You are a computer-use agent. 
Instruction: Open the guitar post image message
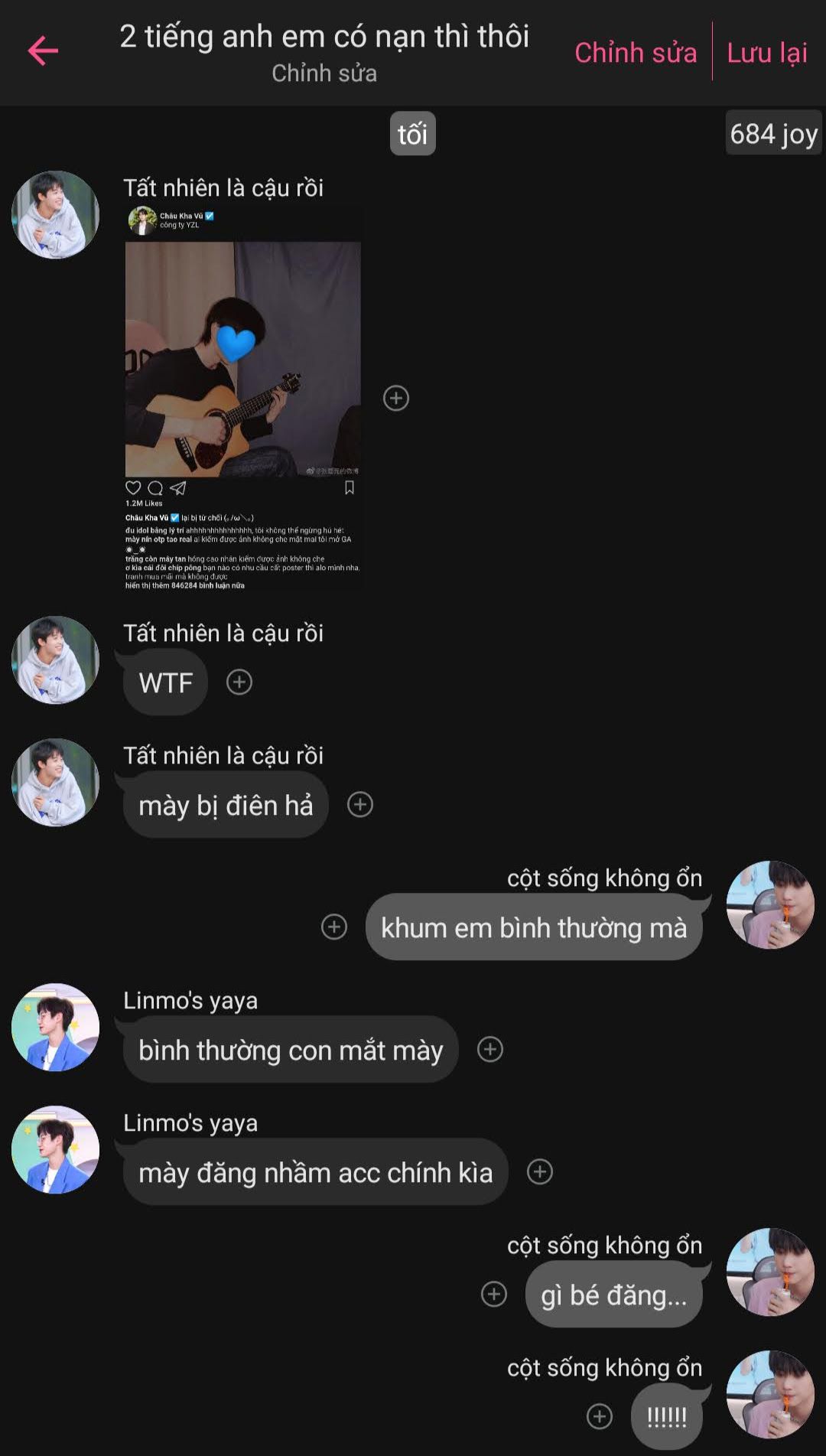(242, 398)
